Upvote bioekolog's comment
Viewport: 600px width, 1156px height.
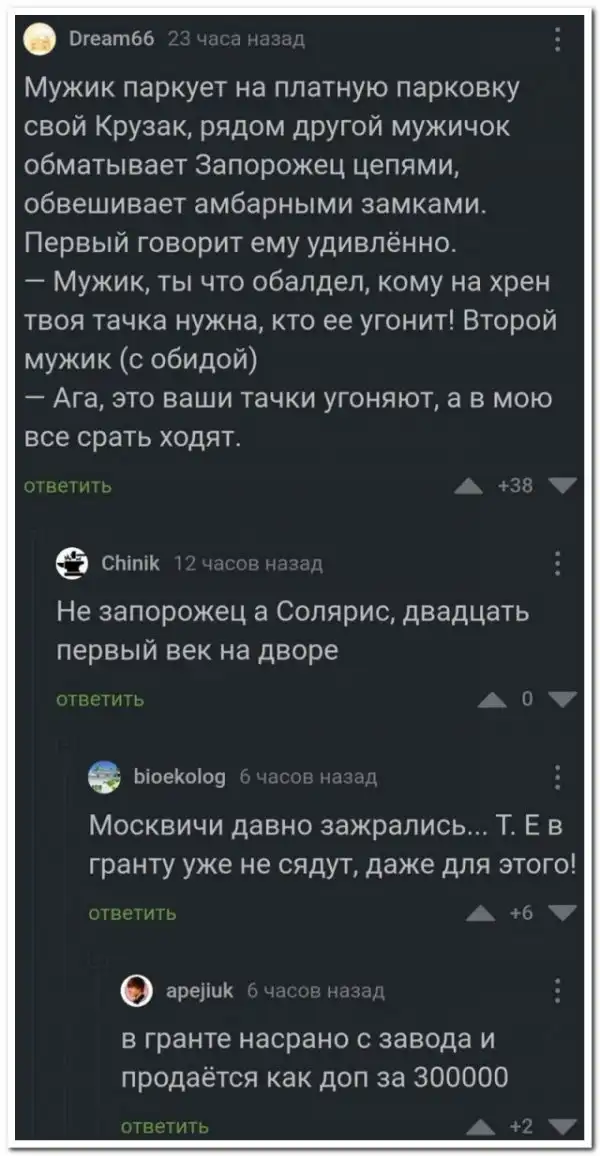pyautogui.click(x=479, y=913)
